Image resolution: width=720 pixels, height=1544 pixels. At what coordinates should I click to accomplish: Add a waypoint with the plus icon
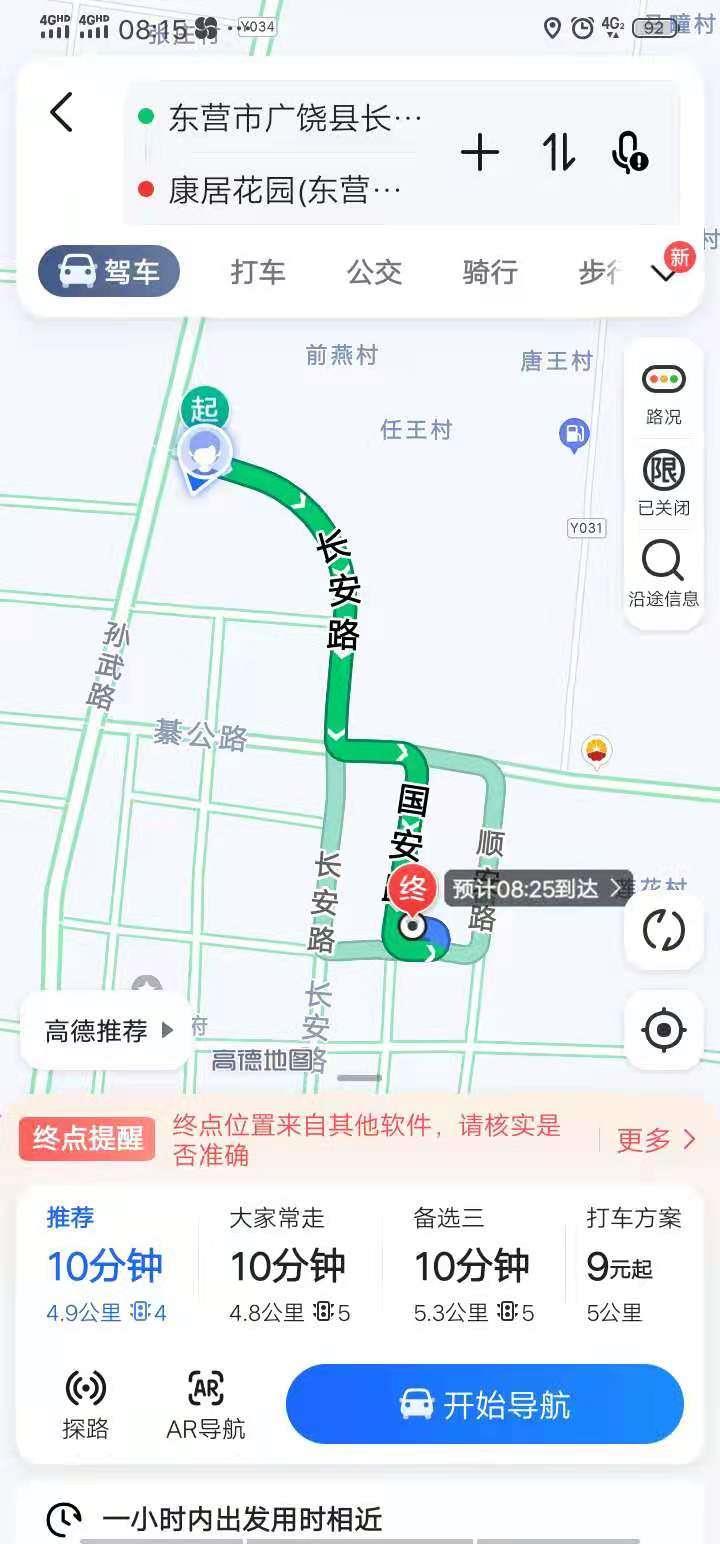pos(480,152)
